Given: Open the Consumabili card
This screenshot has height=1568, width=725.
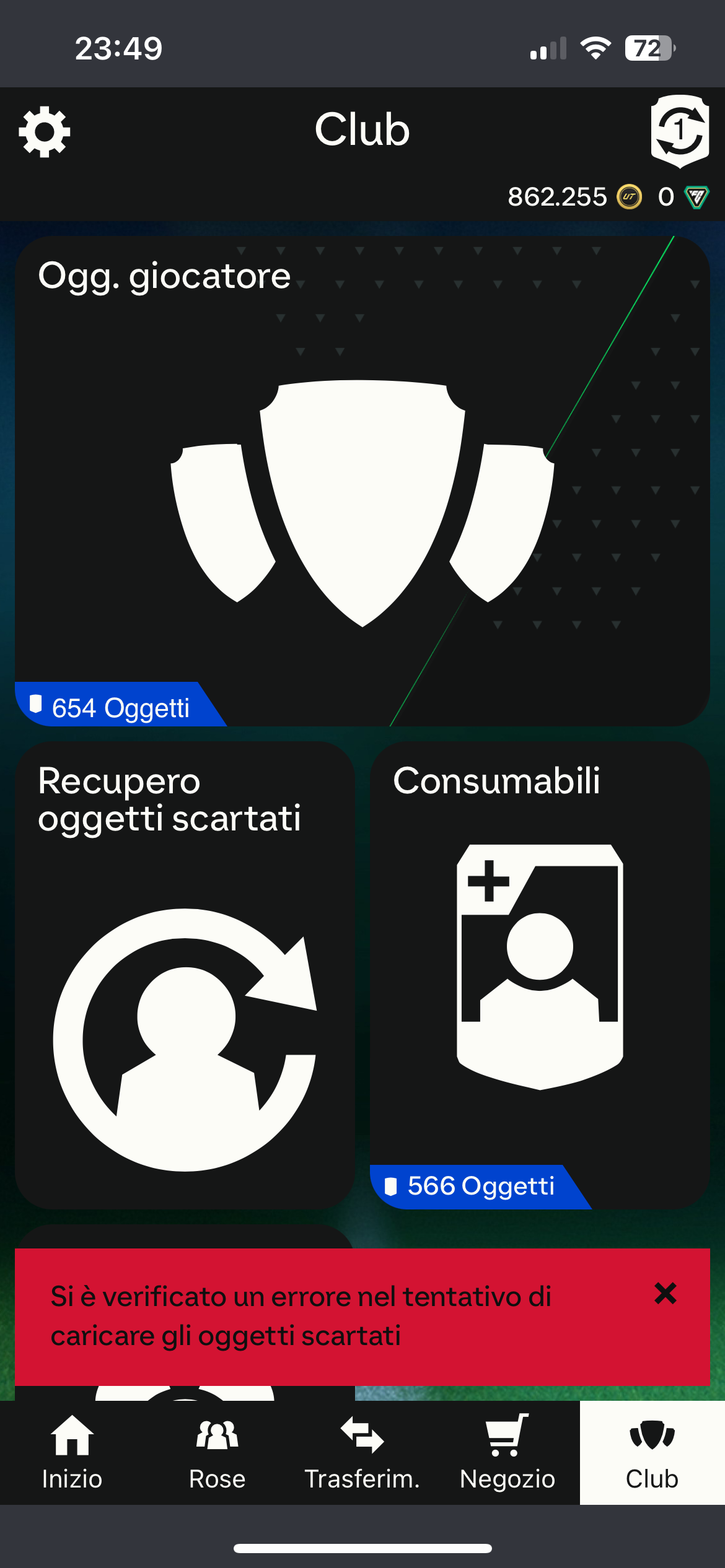Looking at the screenshot, I should pyautogui.click(x=540, y=975).
